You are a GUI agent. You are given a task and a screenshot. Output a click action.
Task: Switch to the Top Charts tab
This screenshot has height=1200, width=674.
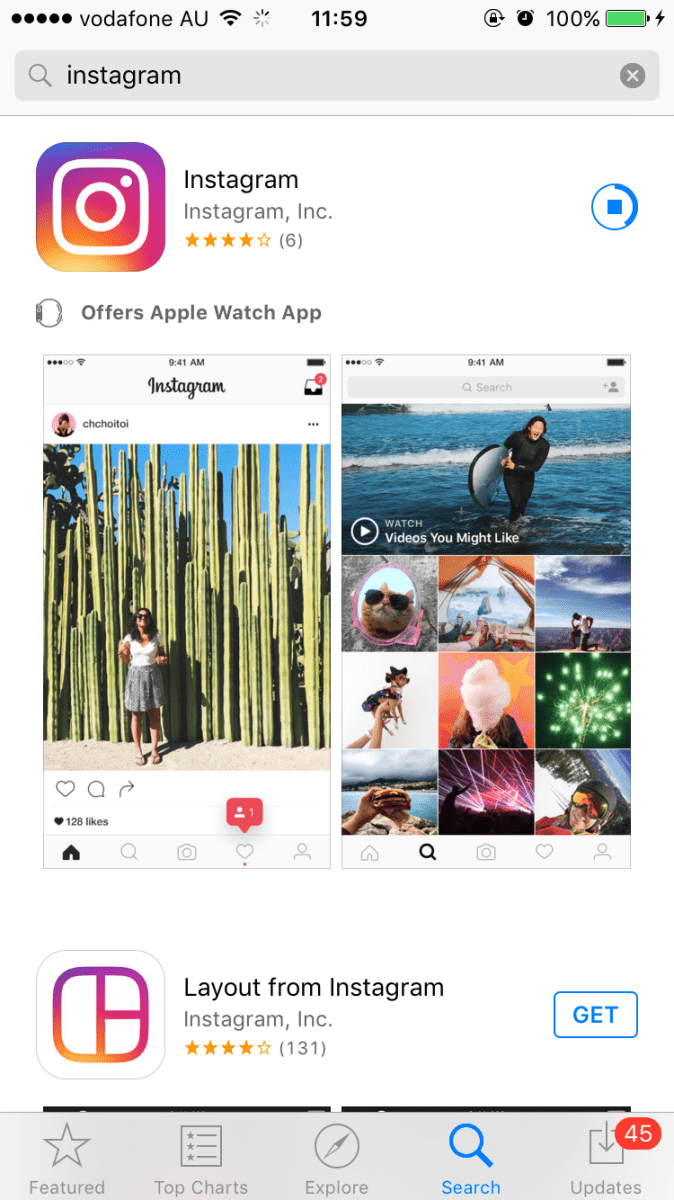201,1157
